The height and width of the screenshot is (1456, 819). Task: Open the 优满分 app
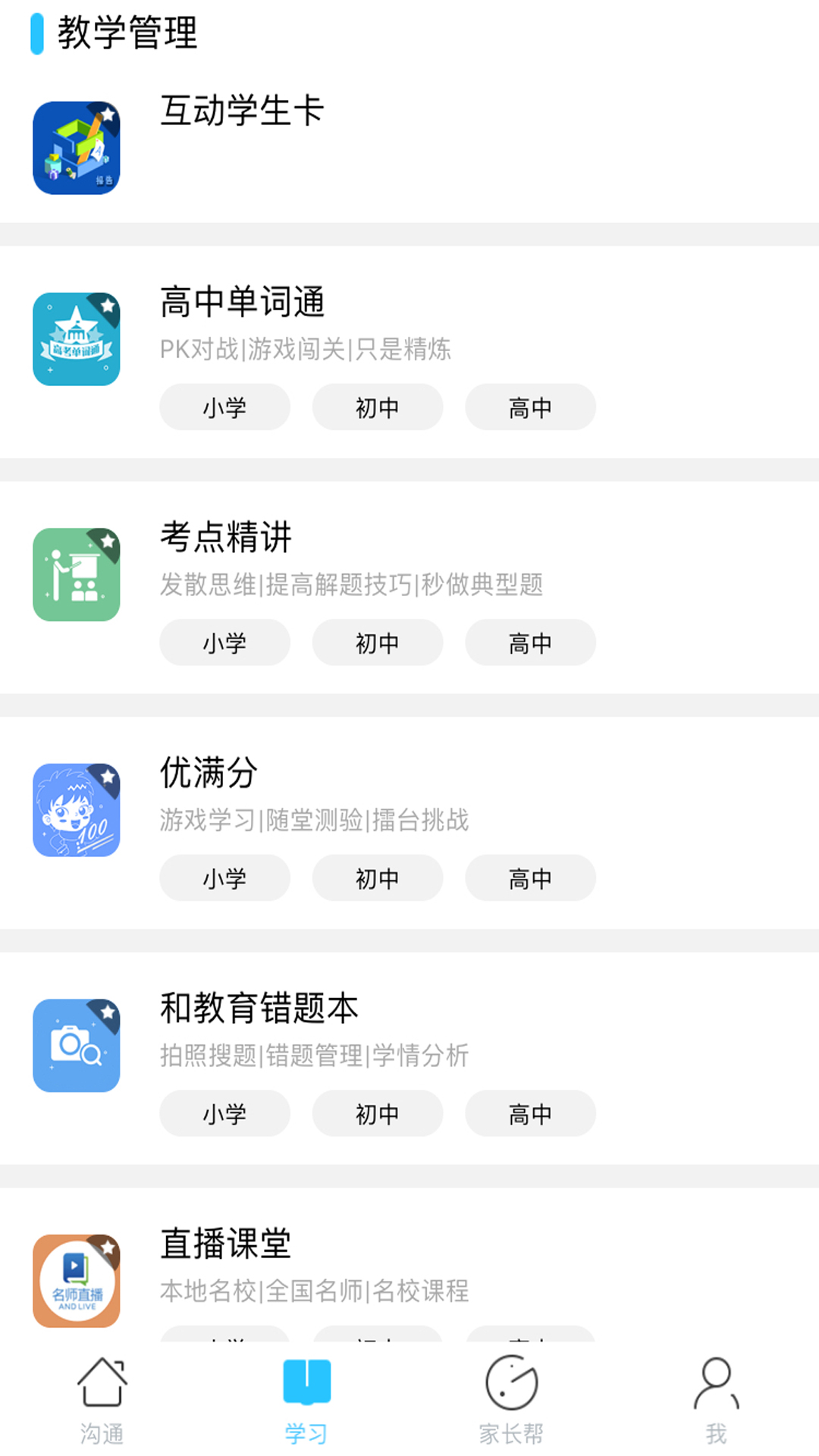tap(209, 773)
